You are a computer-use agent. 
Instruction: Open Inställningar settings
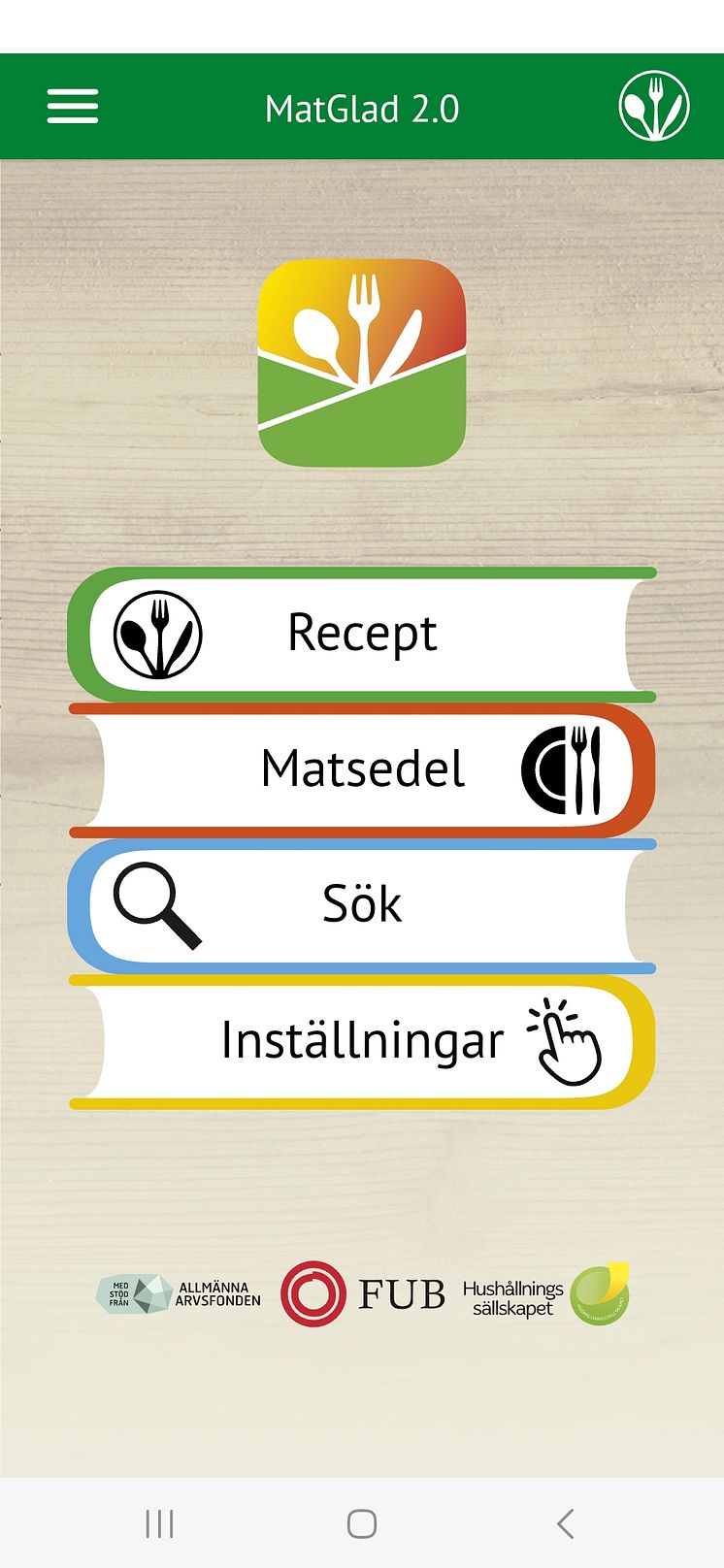click(x=362, y=1041)
